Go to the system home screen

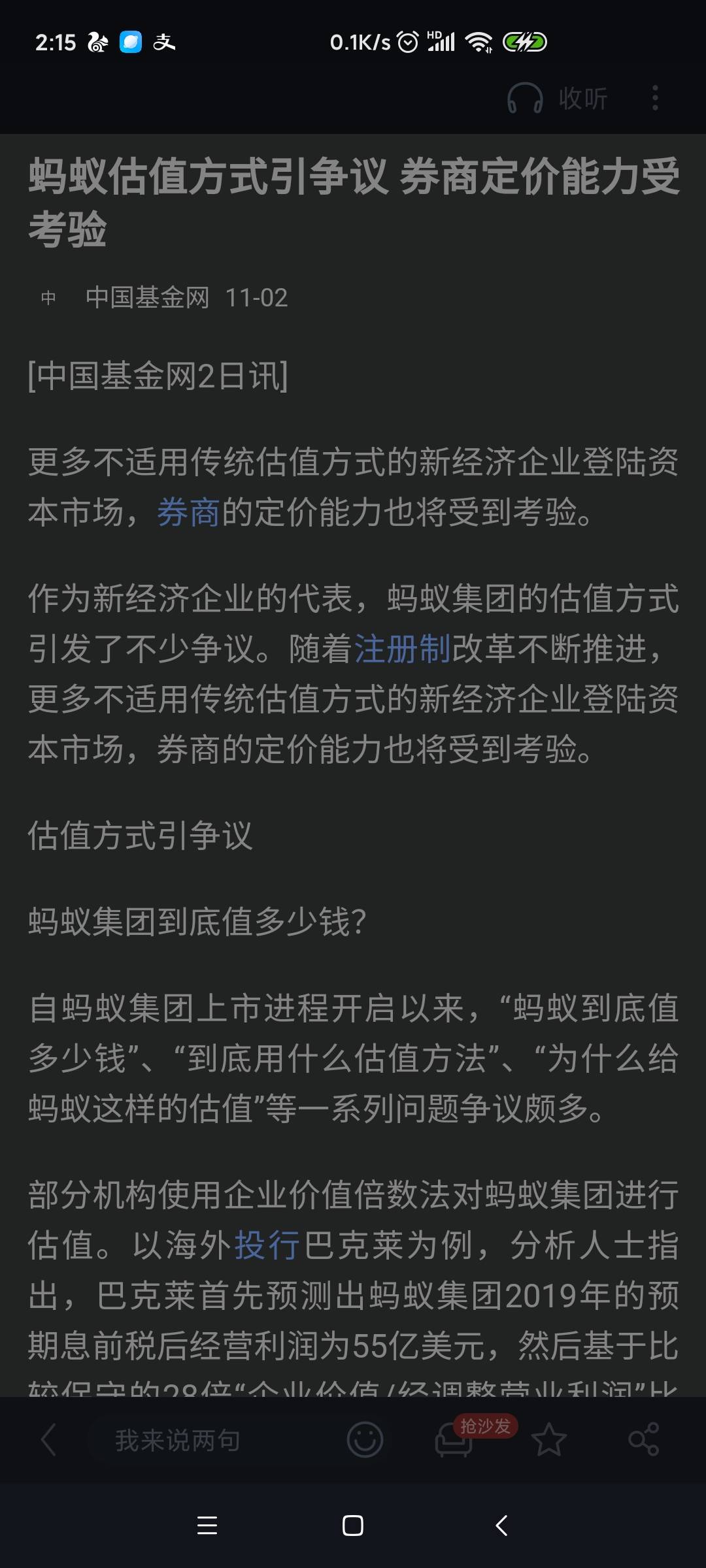click(x=353, y=1526)
